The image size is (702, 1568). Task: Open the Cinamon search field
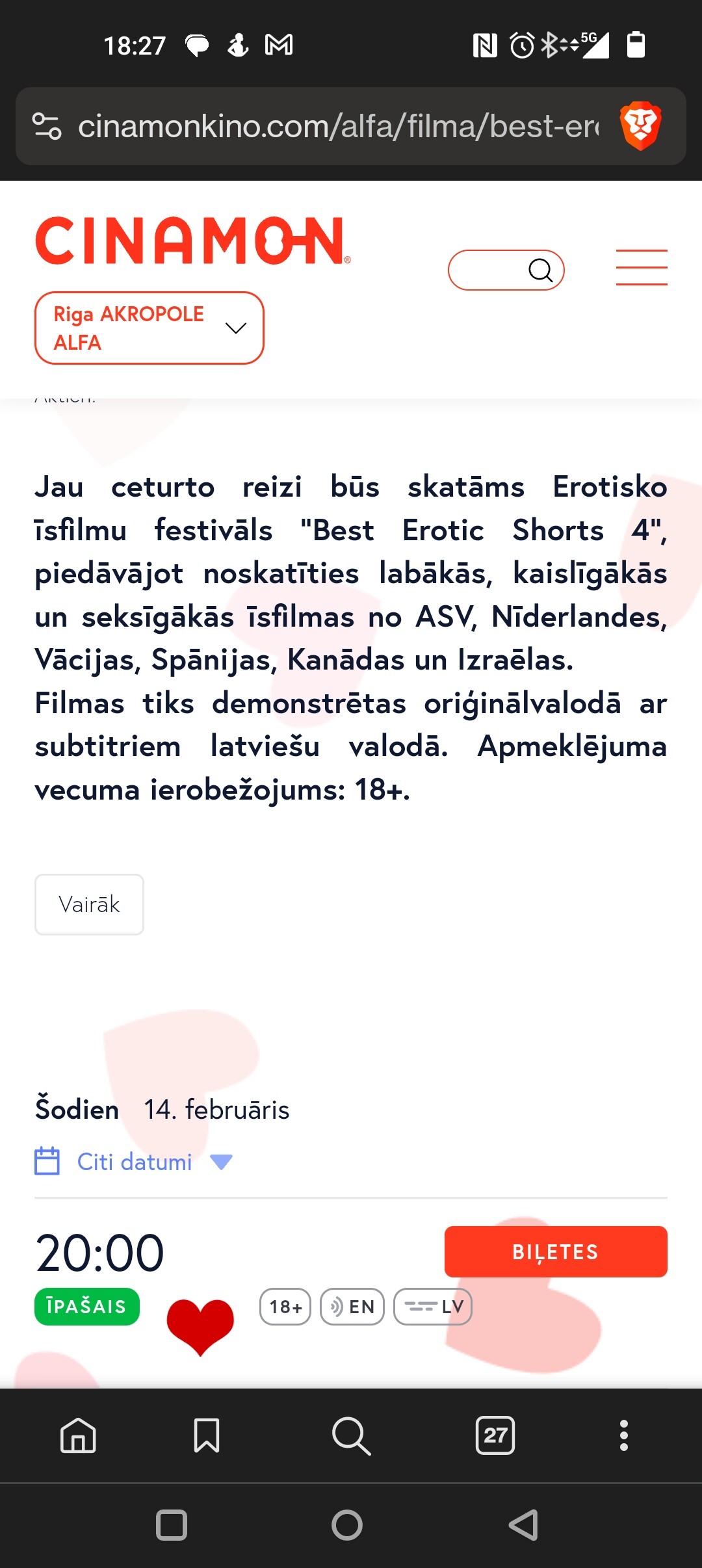point(506,270)
